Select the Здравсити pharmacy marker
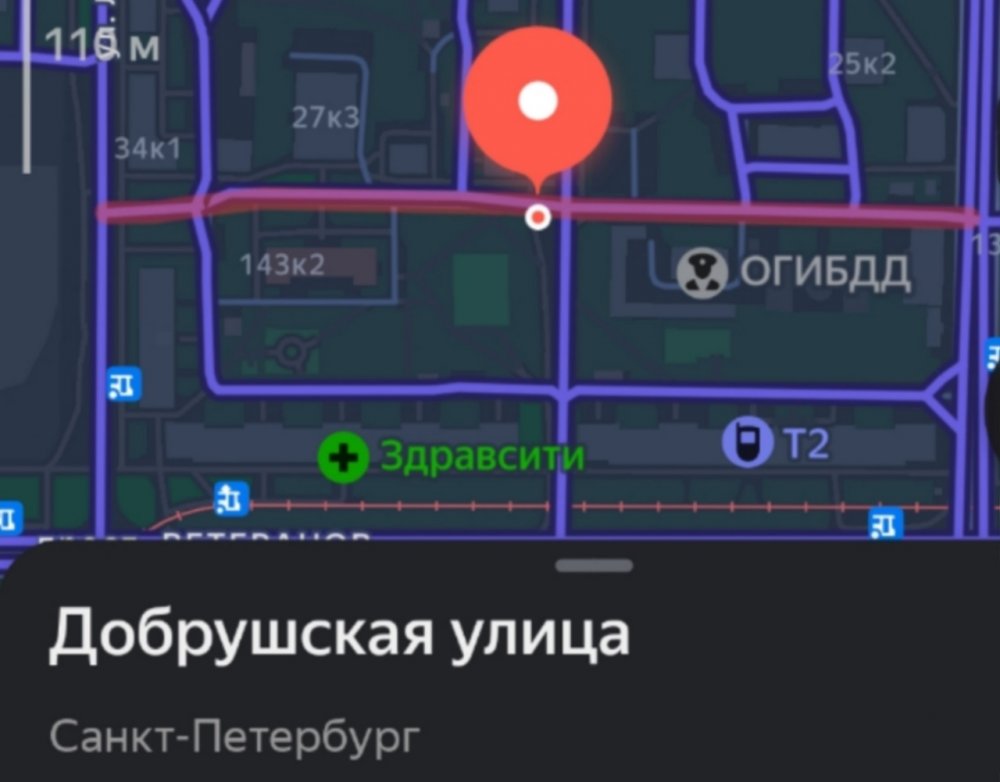Screen dimensions: 1000x782 point(343,458)
